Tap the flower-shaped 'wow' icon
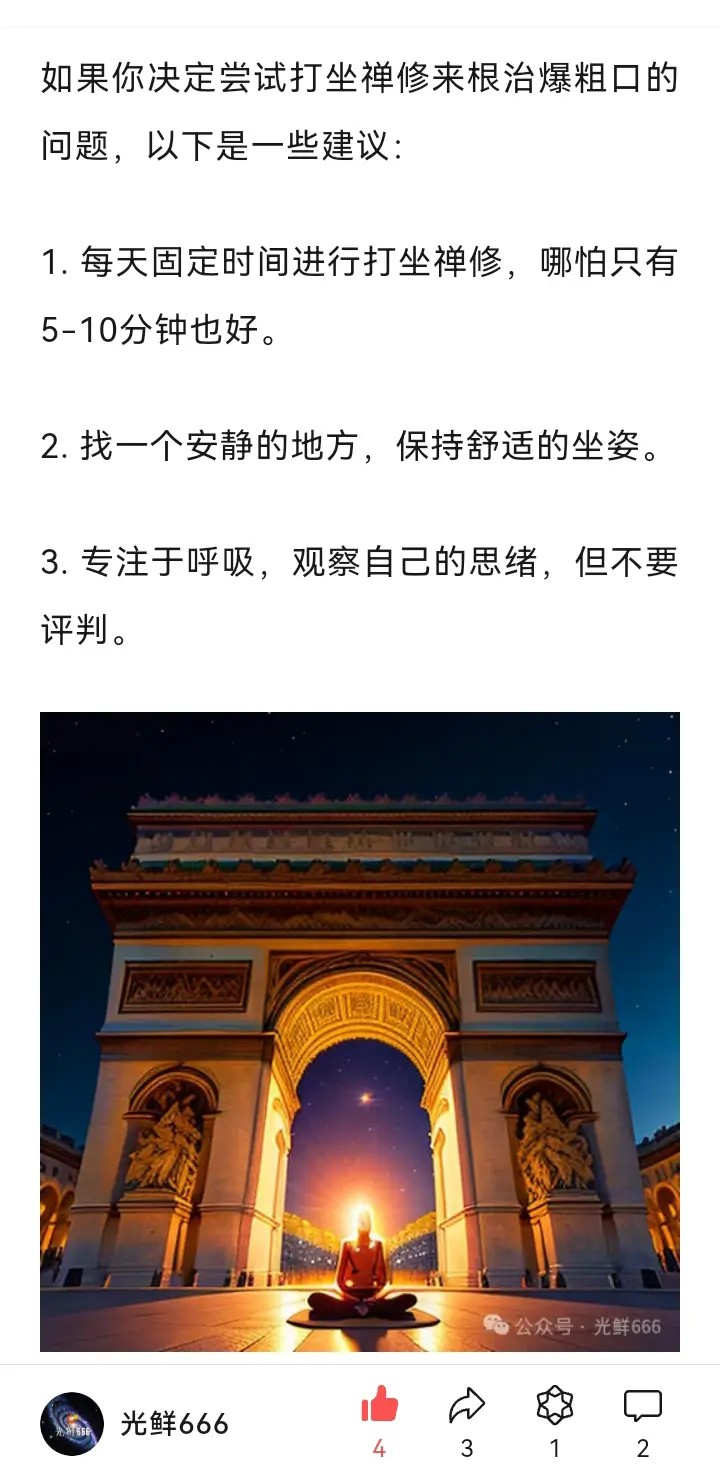 pyautogui.click(x=555, y=1407)
